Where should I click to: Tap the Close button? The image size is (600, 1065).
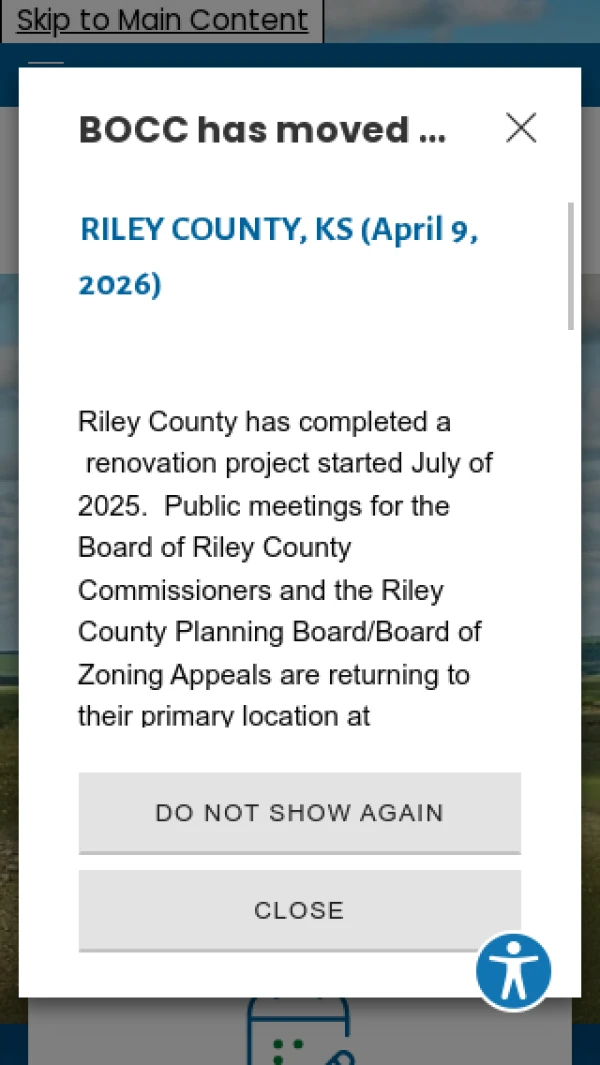[300, 910]
